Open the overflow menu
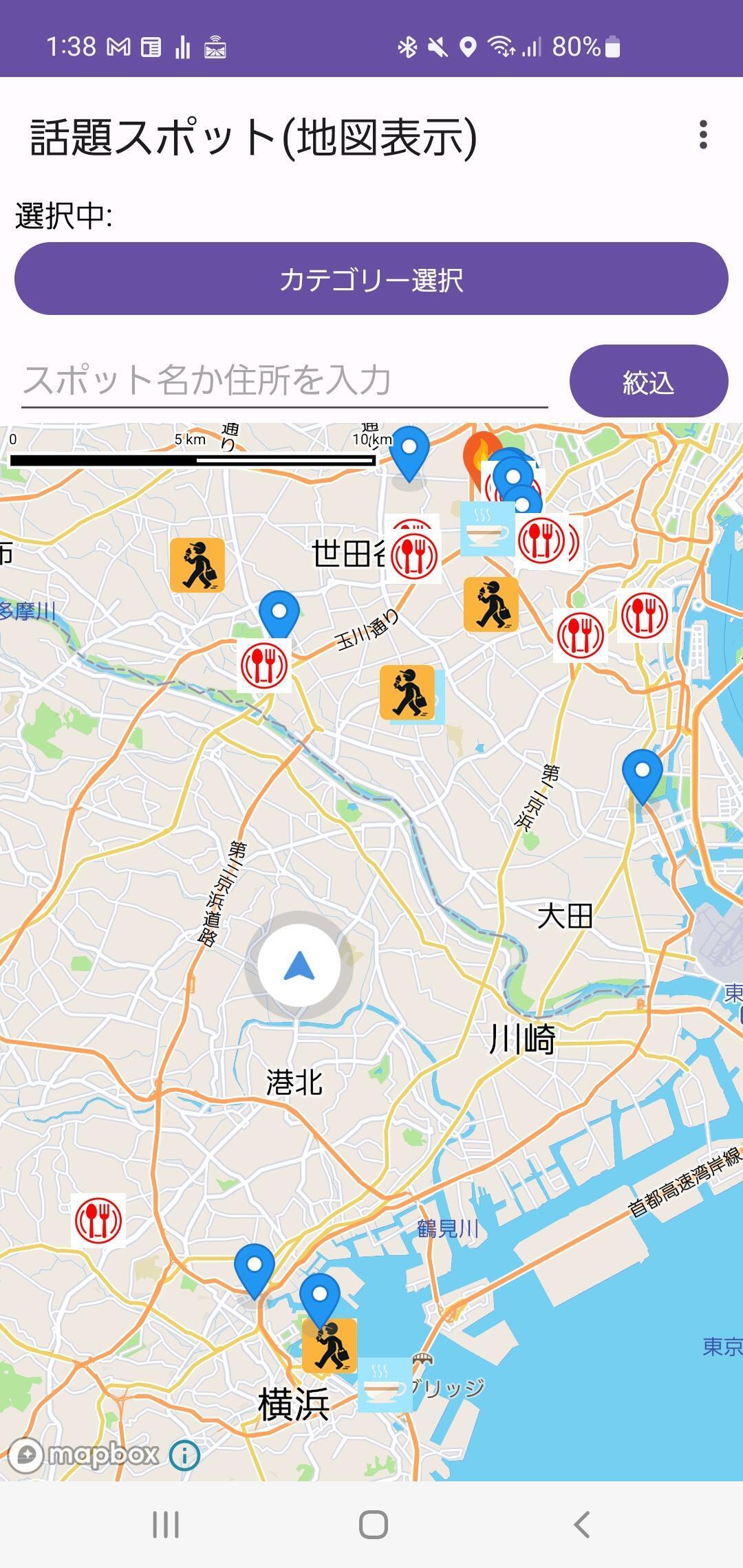This screenshot has width=743, height=1568. tap(702, 135)
